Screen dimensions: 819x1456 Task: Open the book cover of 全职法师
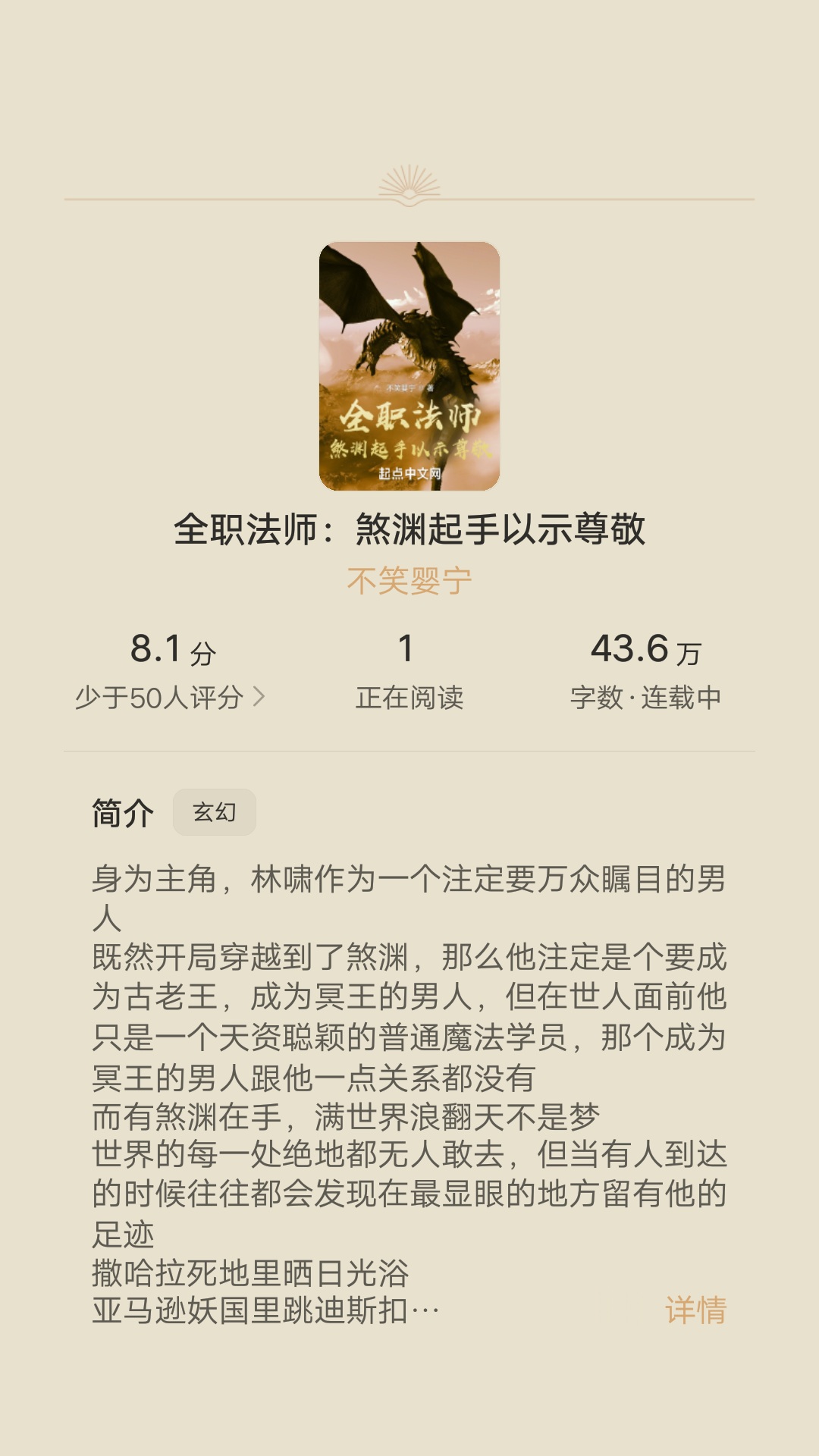click(x=409, y=366)
